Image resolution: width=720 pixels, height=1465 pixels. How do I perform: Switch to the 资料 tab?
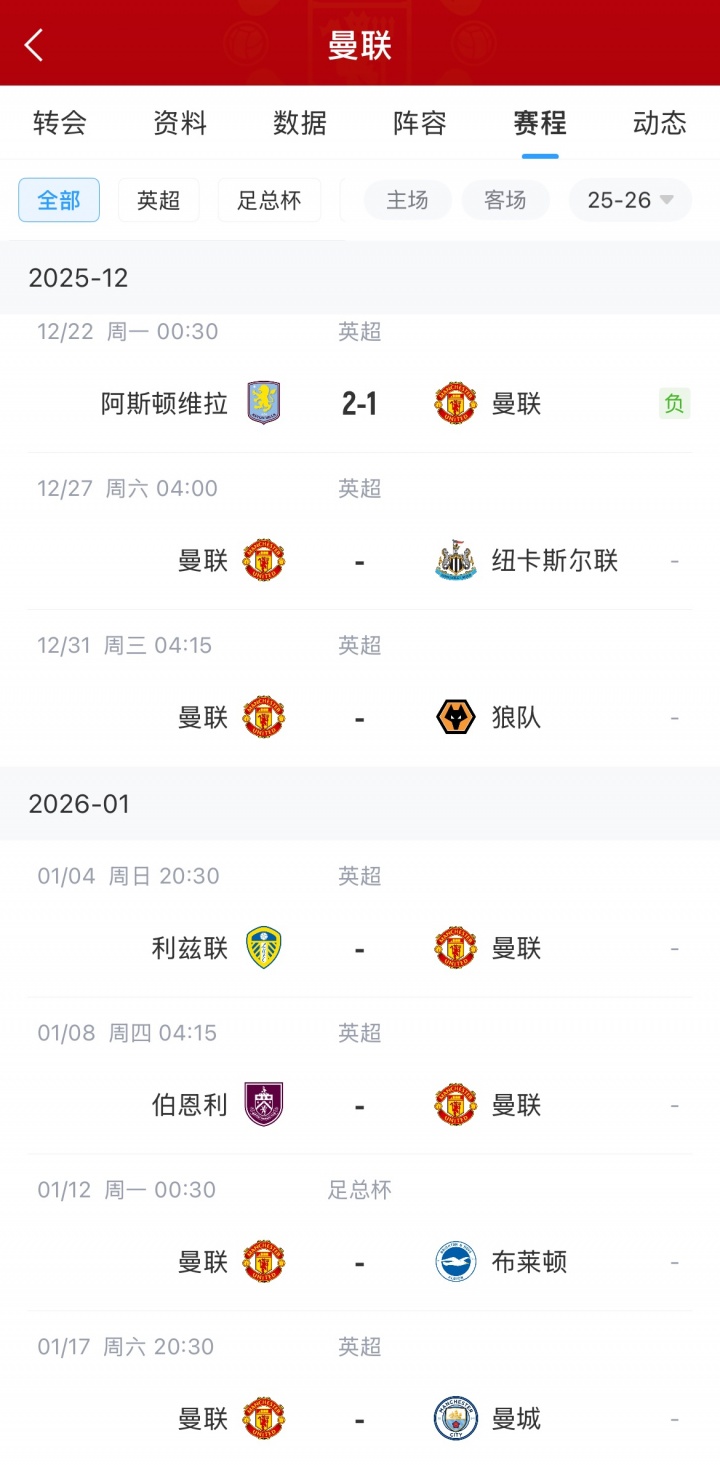(x=180, y=123)
